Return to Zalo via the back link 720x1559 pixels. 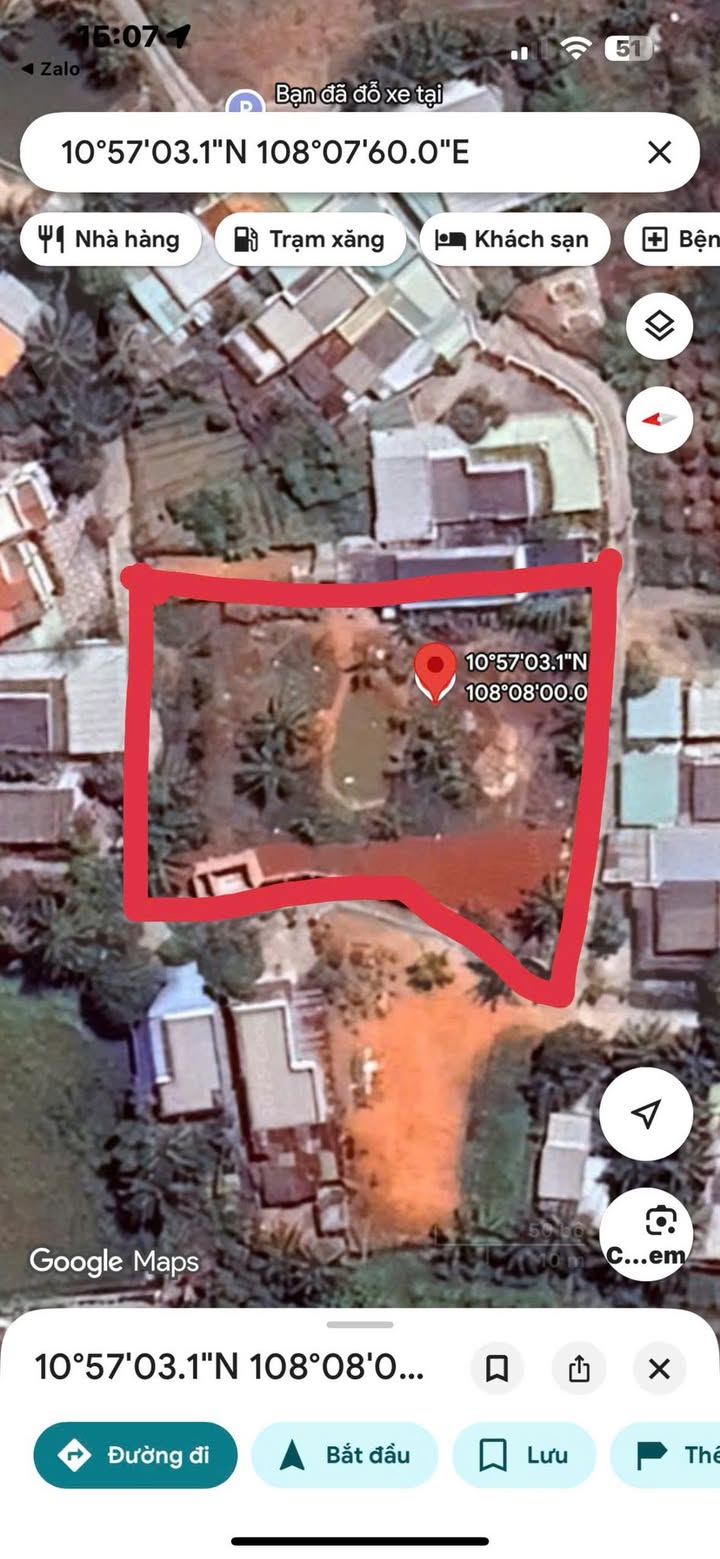click(x=50, y=69)
